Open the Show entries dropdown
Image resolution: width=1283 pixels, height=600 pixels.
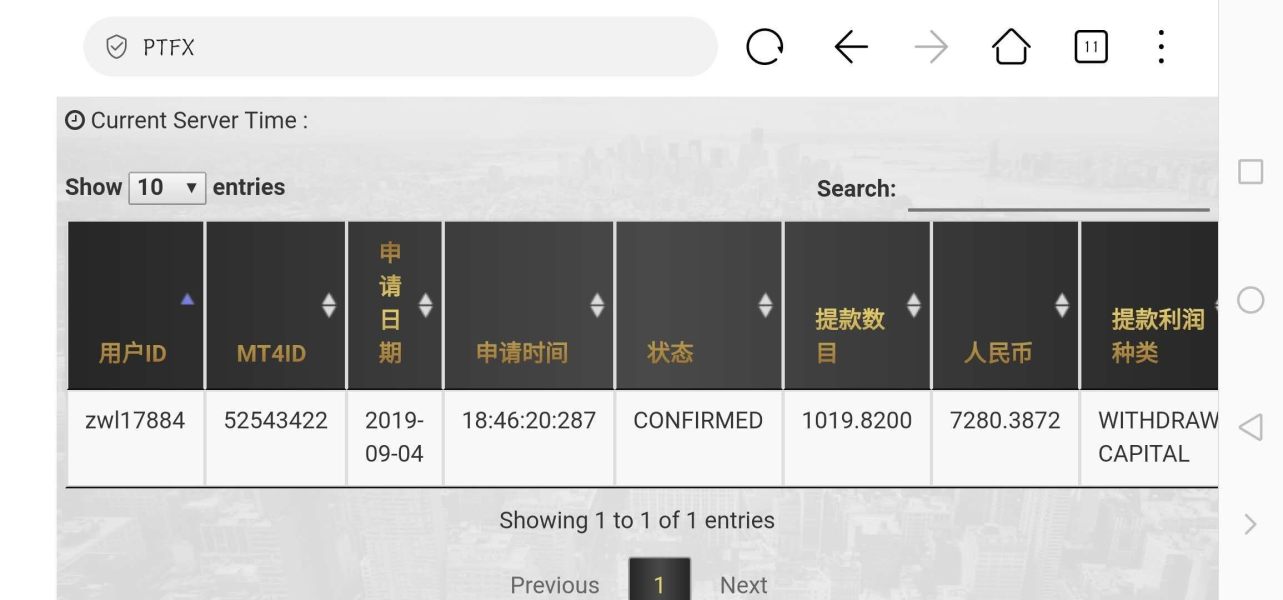167,187
